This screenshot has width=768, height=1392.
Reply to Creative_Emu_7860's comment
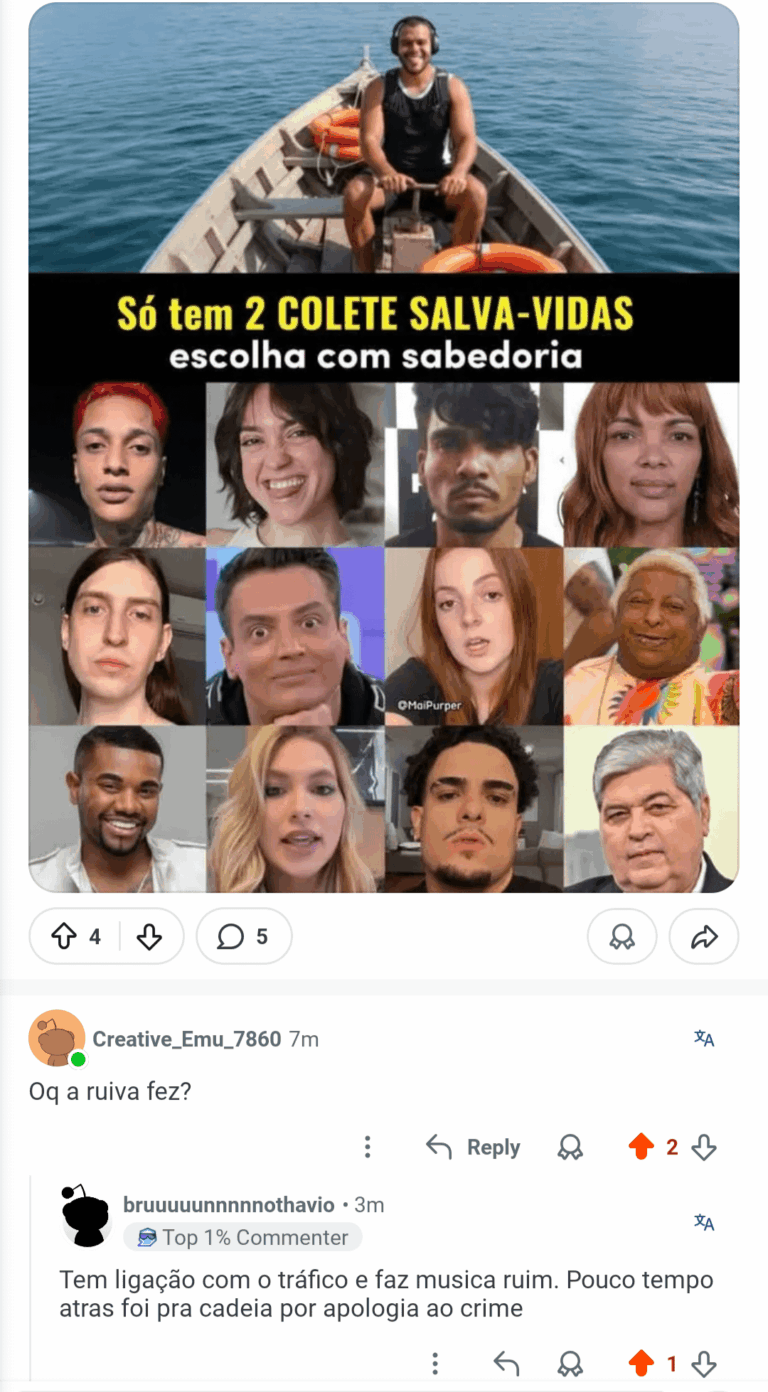(473, 1147)
